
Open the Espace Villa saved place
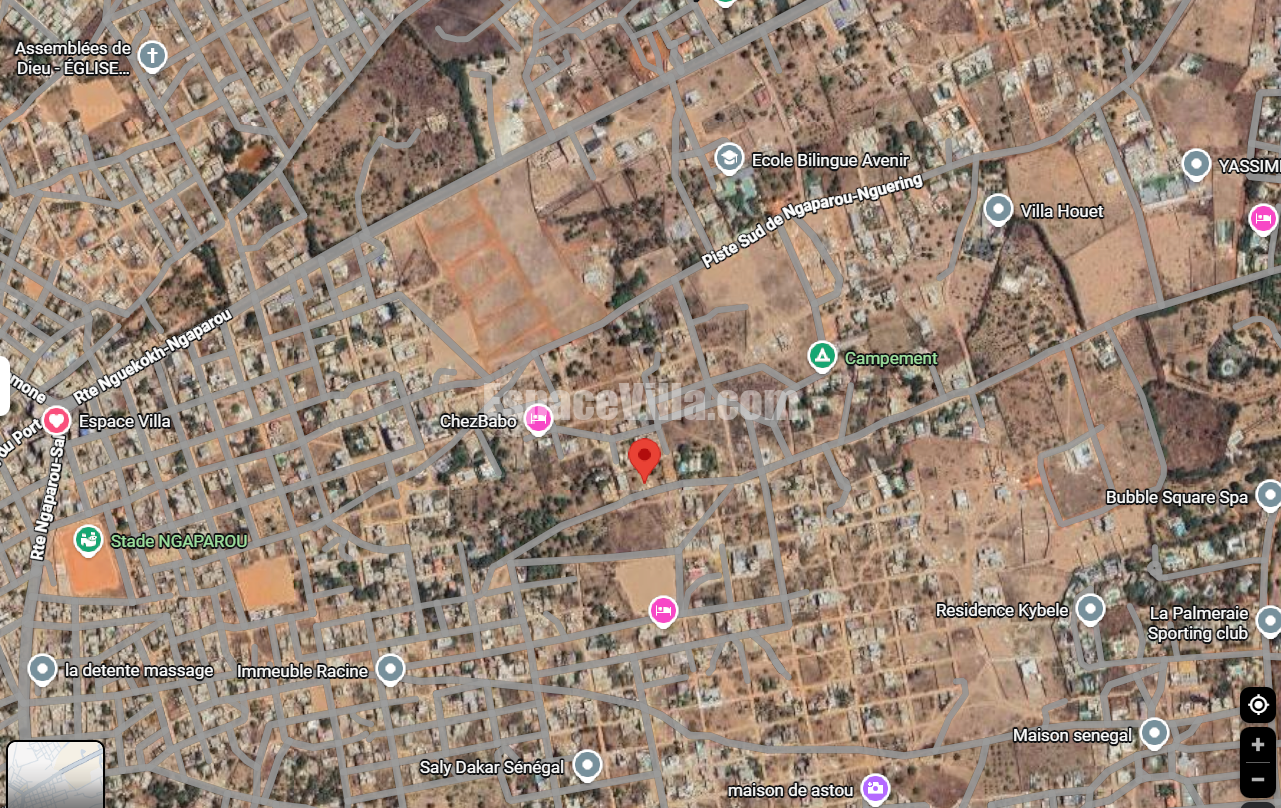(x=57, y=420)
